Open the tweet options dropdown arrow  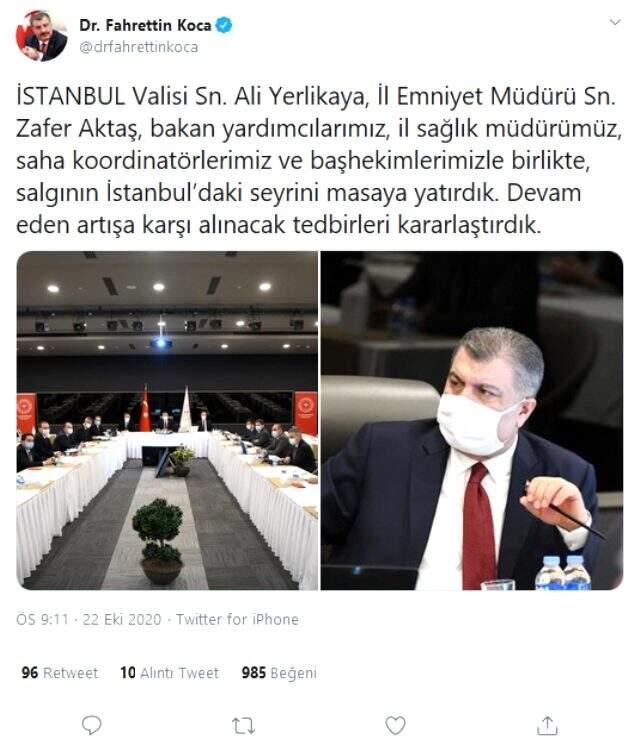pyautogui.click(x=609, y=21)
